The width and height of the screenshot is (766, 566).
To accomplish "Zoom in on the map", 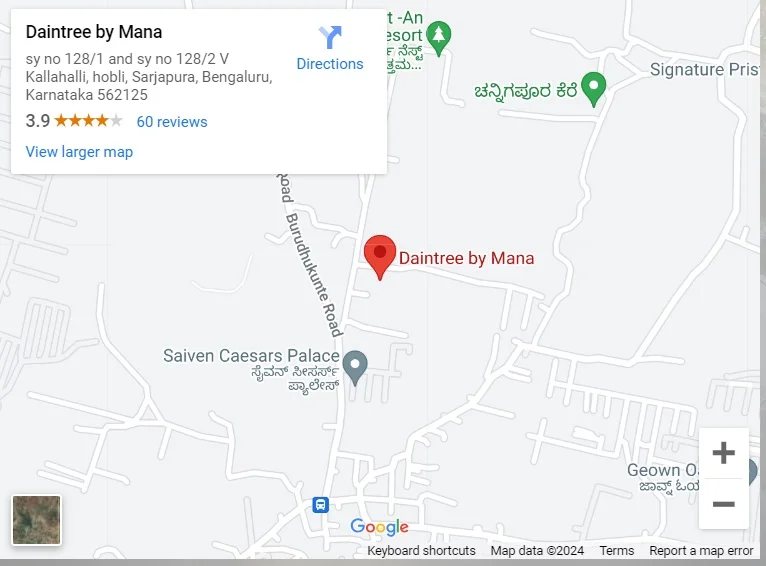I will pyautogui.click(x=723, y=453).
